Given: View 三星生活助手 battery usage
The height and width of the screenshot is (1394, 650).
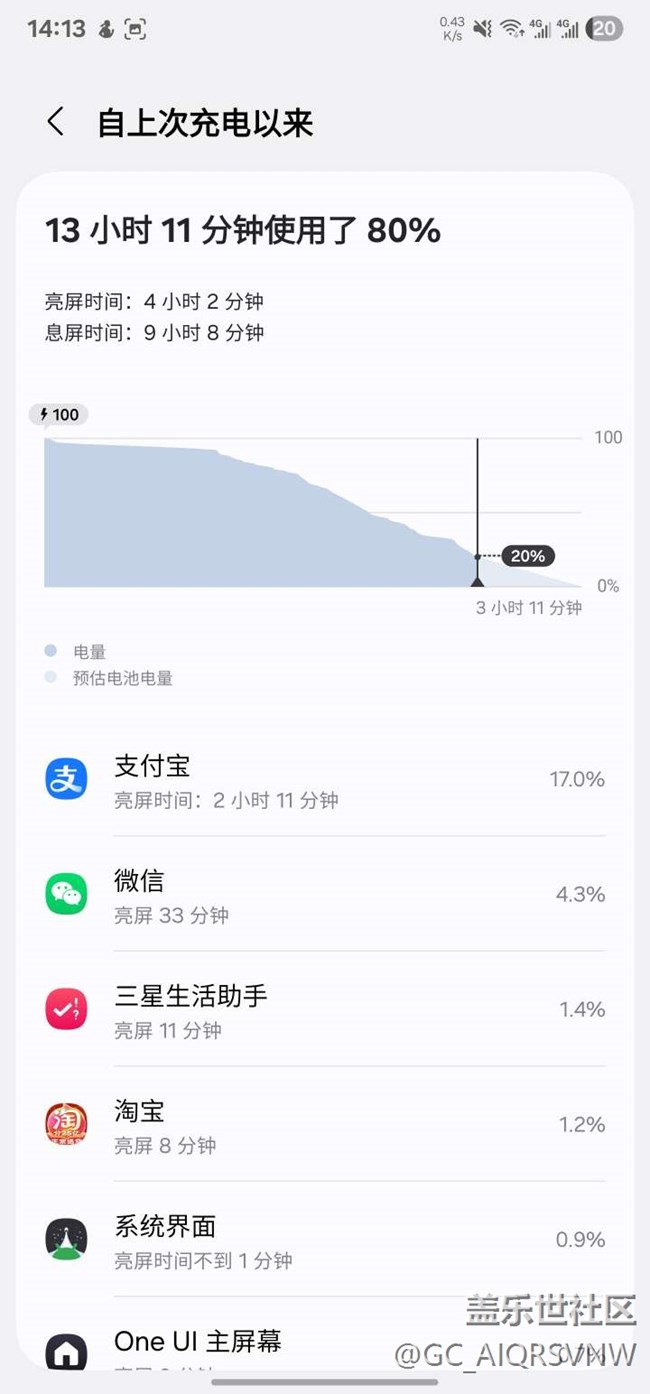Looking at the screenshot, I should pos(325,1010).
